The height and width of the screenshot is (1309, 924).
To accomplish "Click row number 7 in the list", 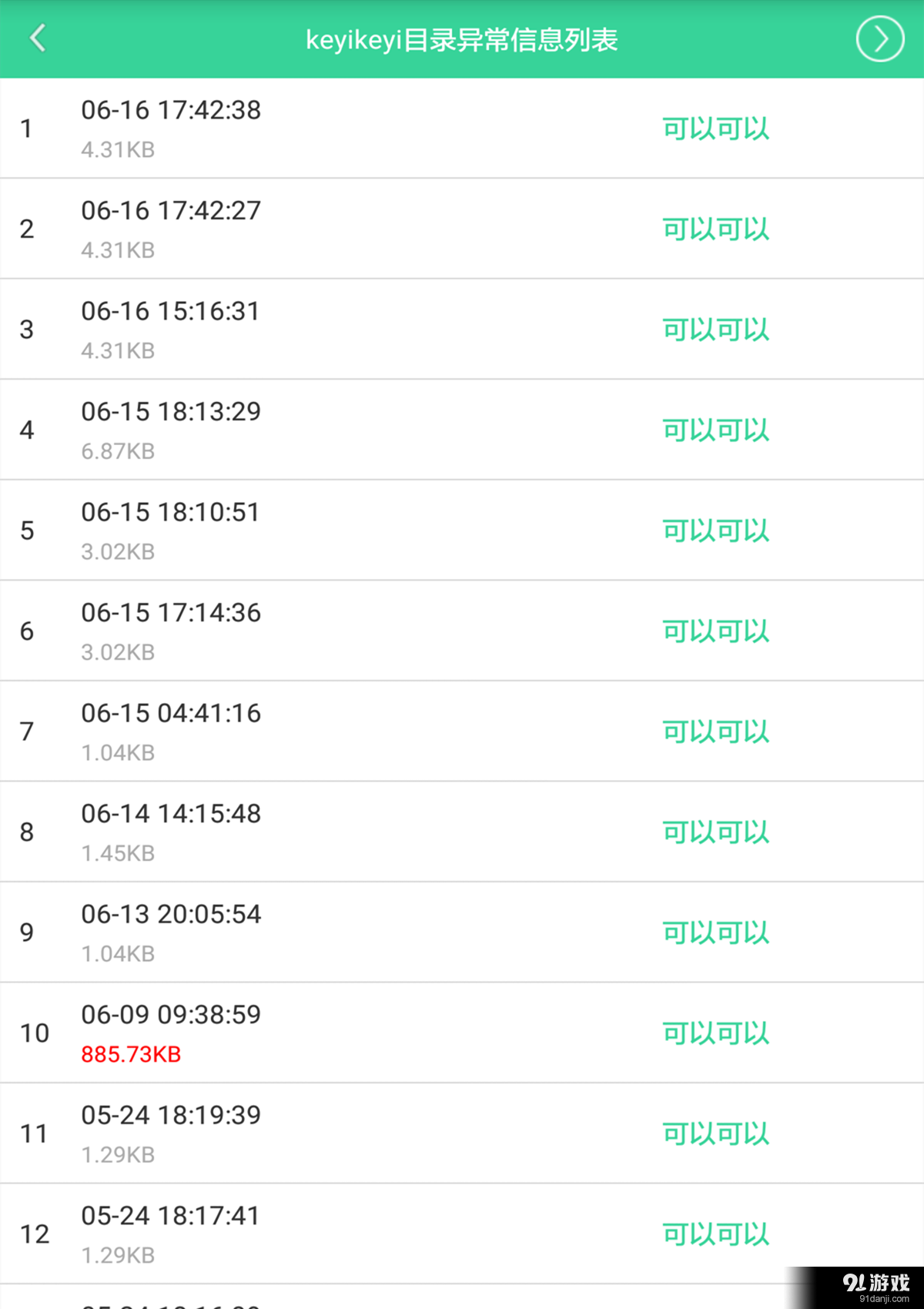I will (x=27, y=731).
